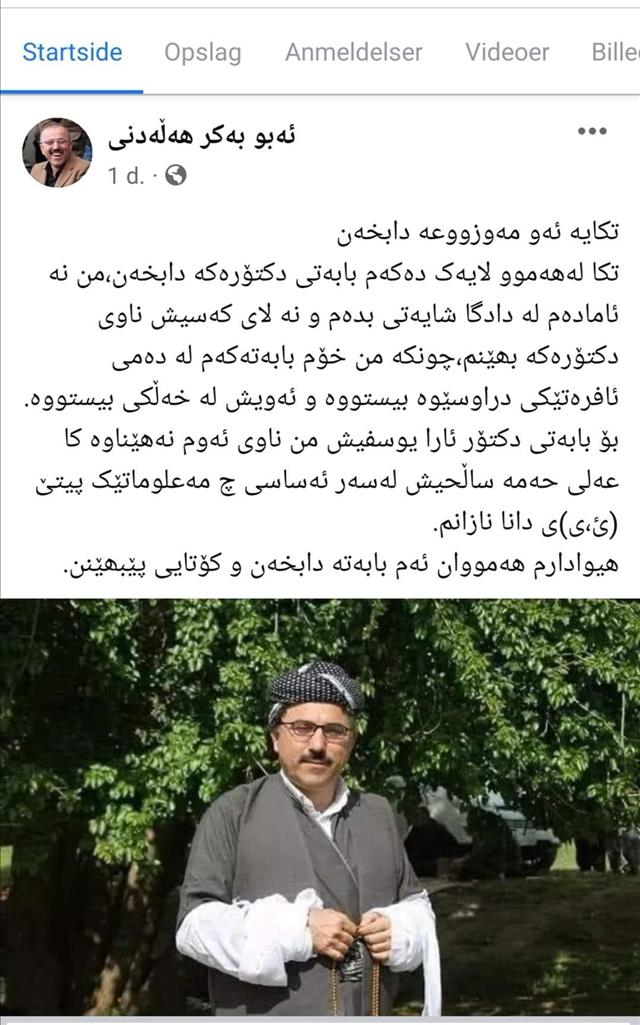The height and width of the screenshot is (1025, 640).
Task: Switch to the partly visible Billeder tab
Action: 614,52
